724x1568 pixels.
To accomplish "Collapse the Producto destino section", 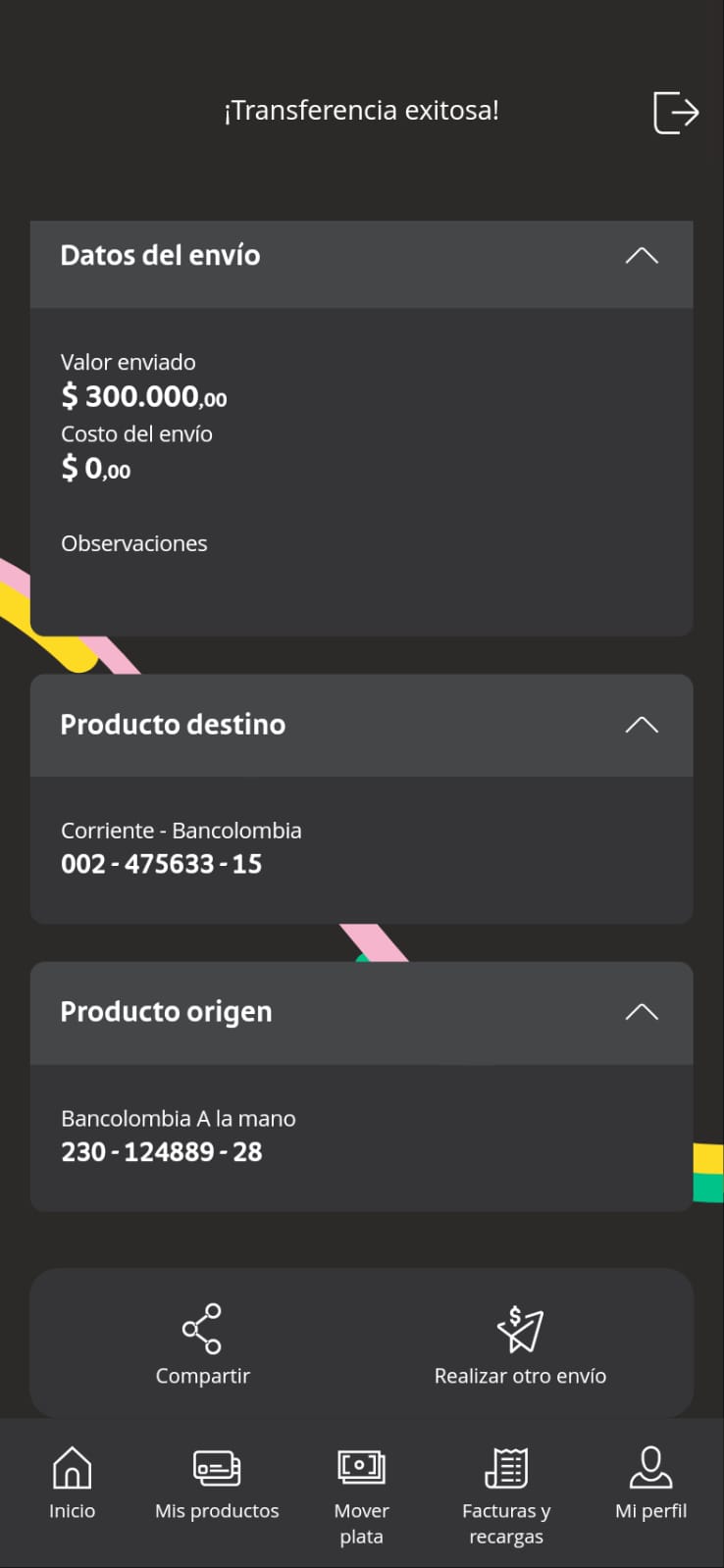I will coord(642,725).
